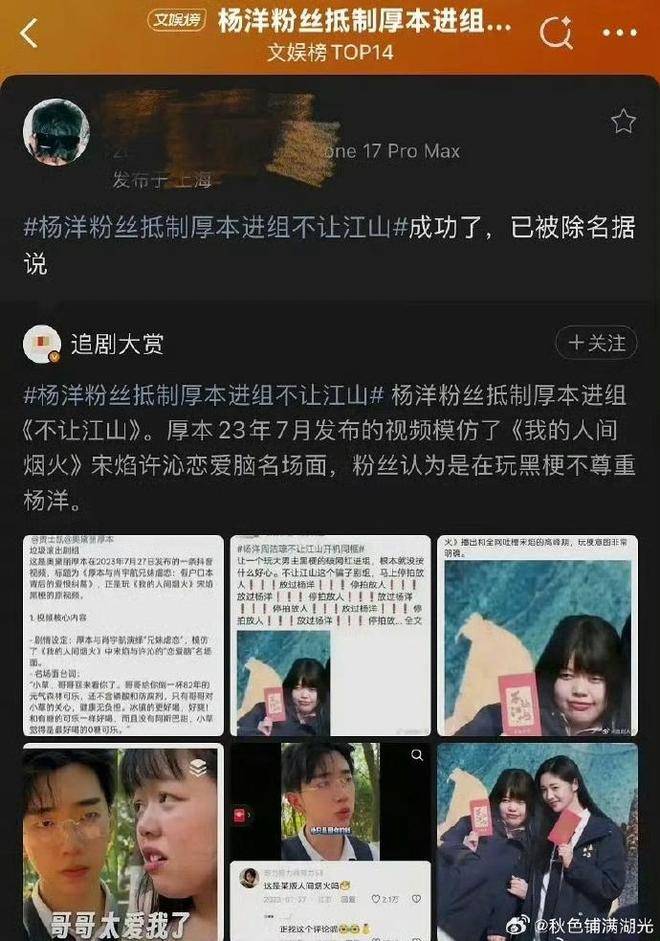This screenshot has width=660, height=941.
Task: Open the hashtag in the post ending 已被除名据说
Action: click(215, 227)
